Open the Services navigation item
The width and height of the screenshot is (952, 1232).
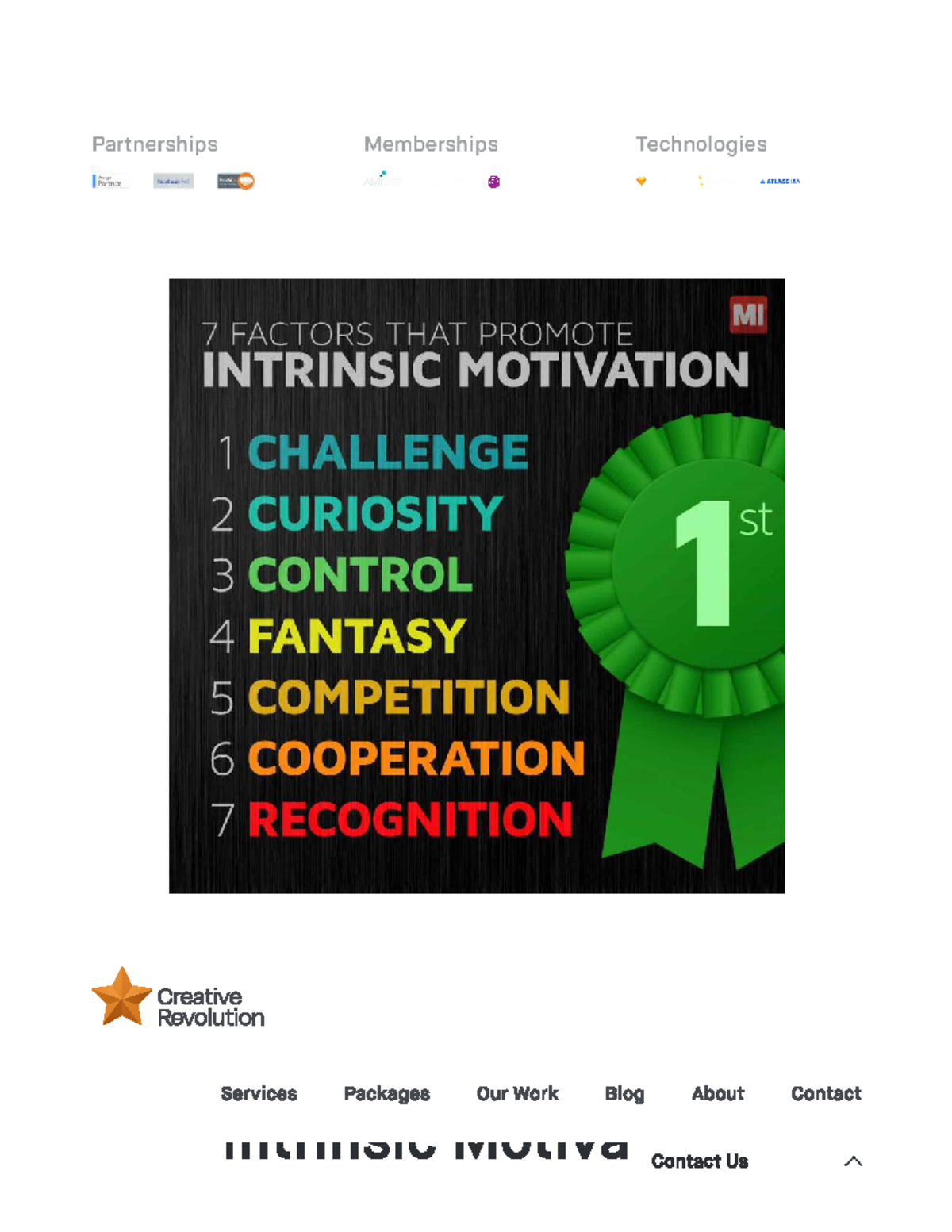point(259,1093)
